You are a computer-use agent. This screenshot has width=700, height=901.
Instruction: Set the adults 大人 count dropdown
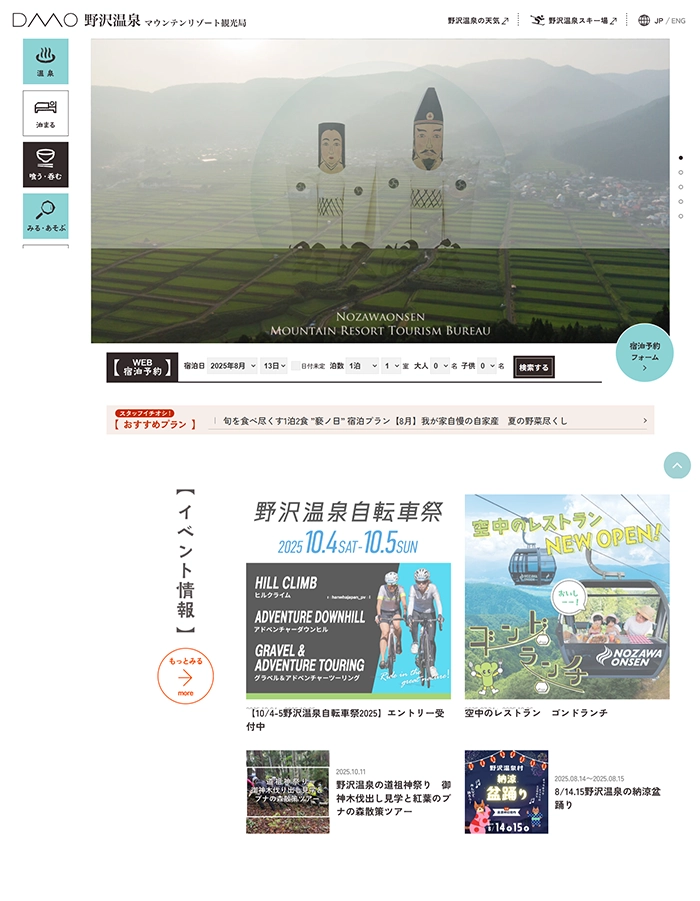point(440,367)
